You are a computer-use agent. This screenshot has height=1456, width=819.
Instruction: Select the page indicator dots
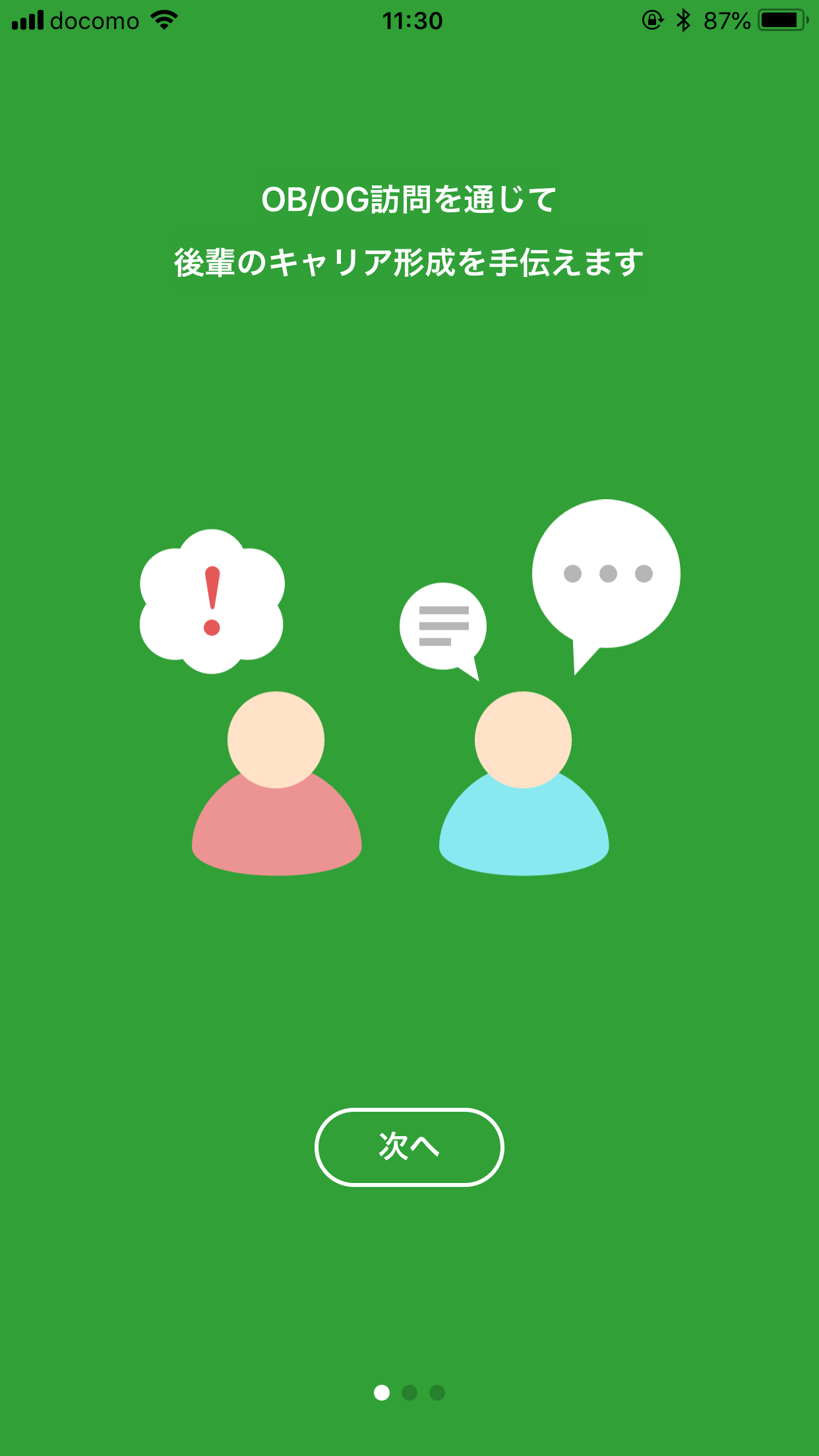tap(409, 1392)
